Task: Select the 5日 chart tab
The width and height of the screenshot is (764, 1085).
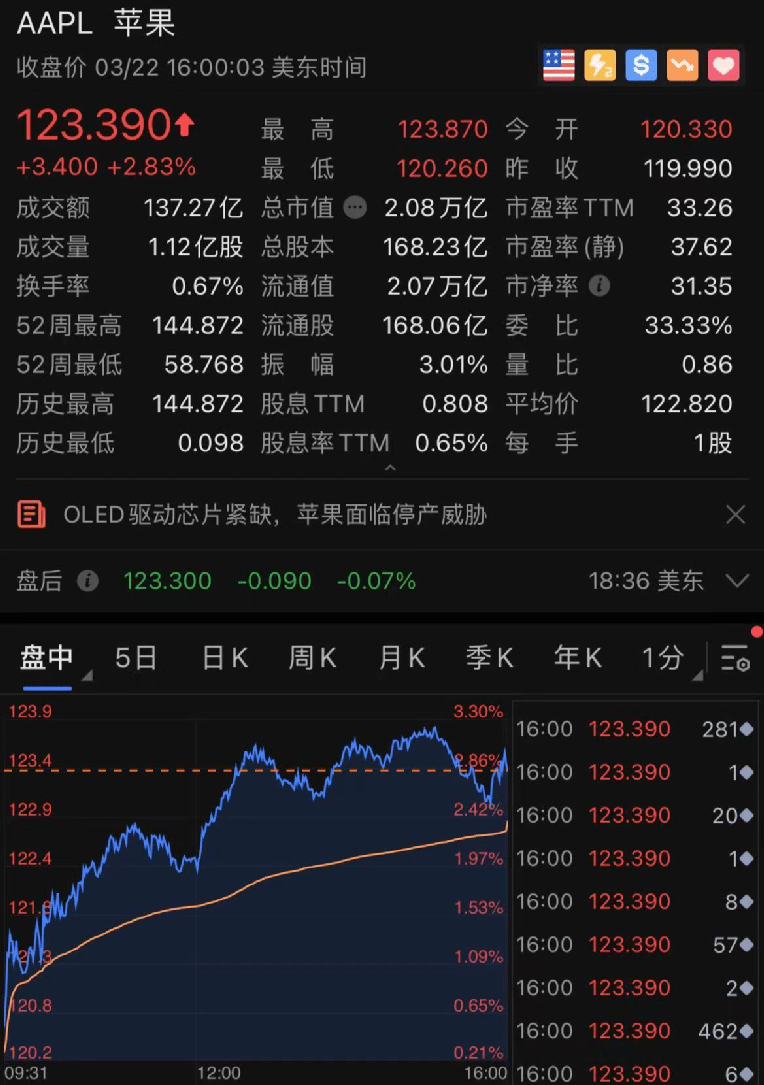Action: [136, 657]
